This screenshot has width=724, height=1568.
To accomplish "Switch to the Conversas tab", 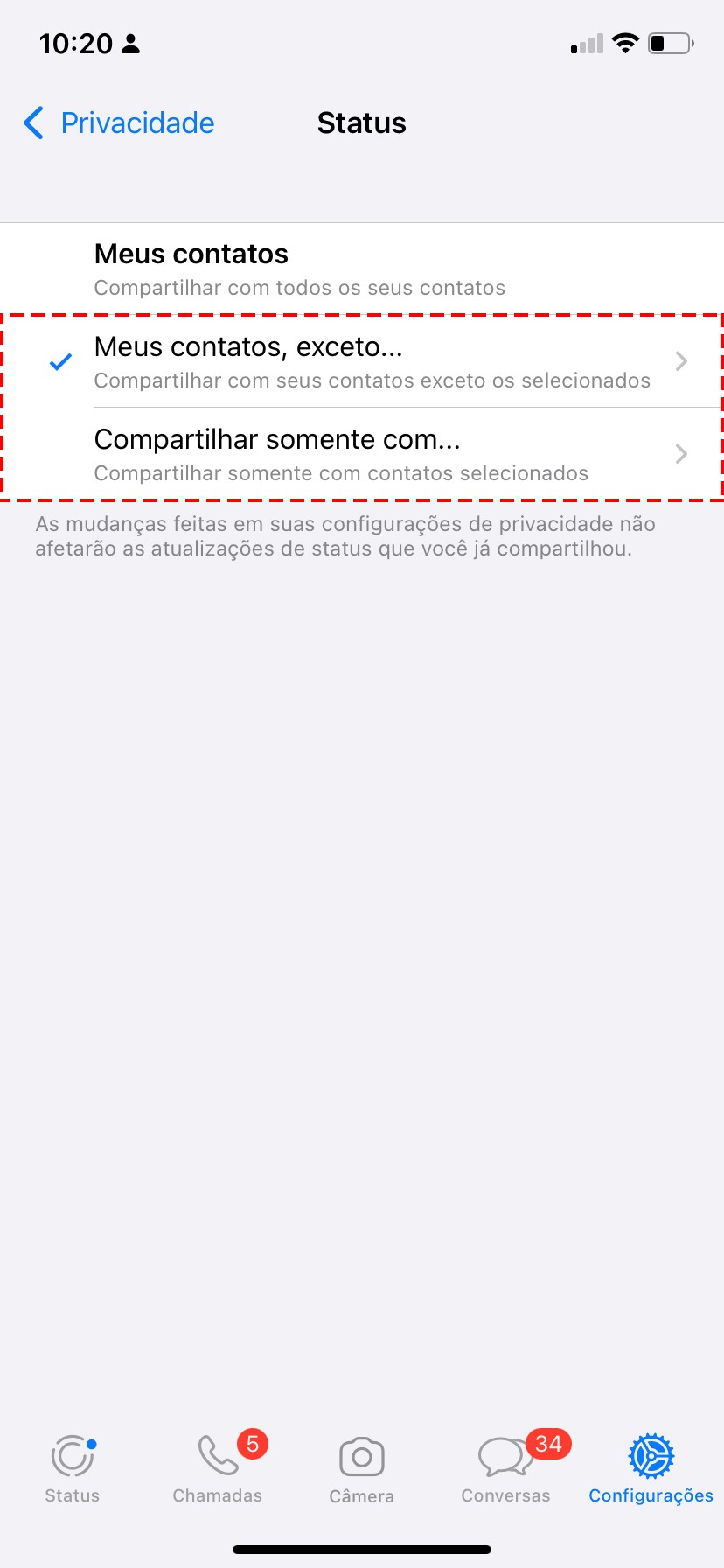I will coord(506,1469).
